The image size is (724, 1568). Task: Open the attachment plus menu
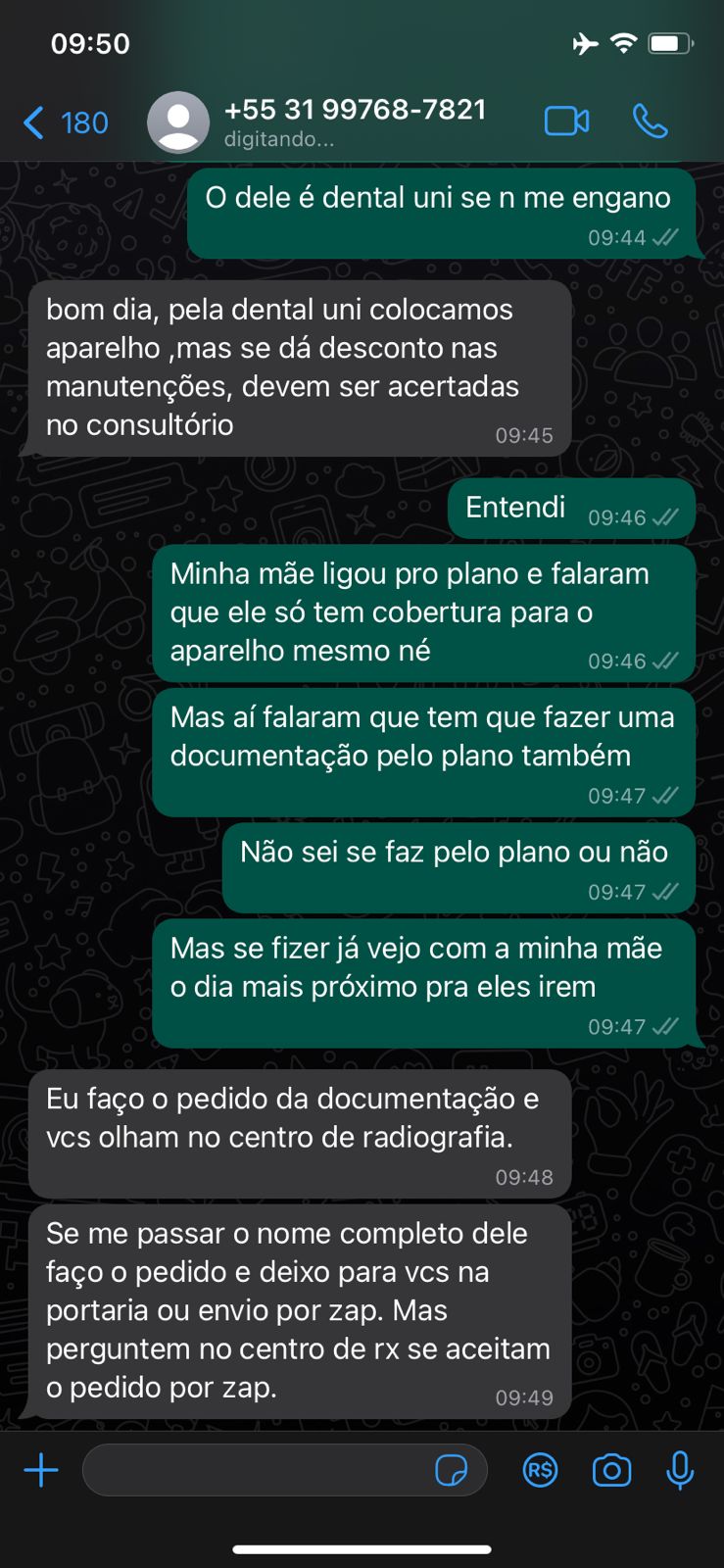41,1470
